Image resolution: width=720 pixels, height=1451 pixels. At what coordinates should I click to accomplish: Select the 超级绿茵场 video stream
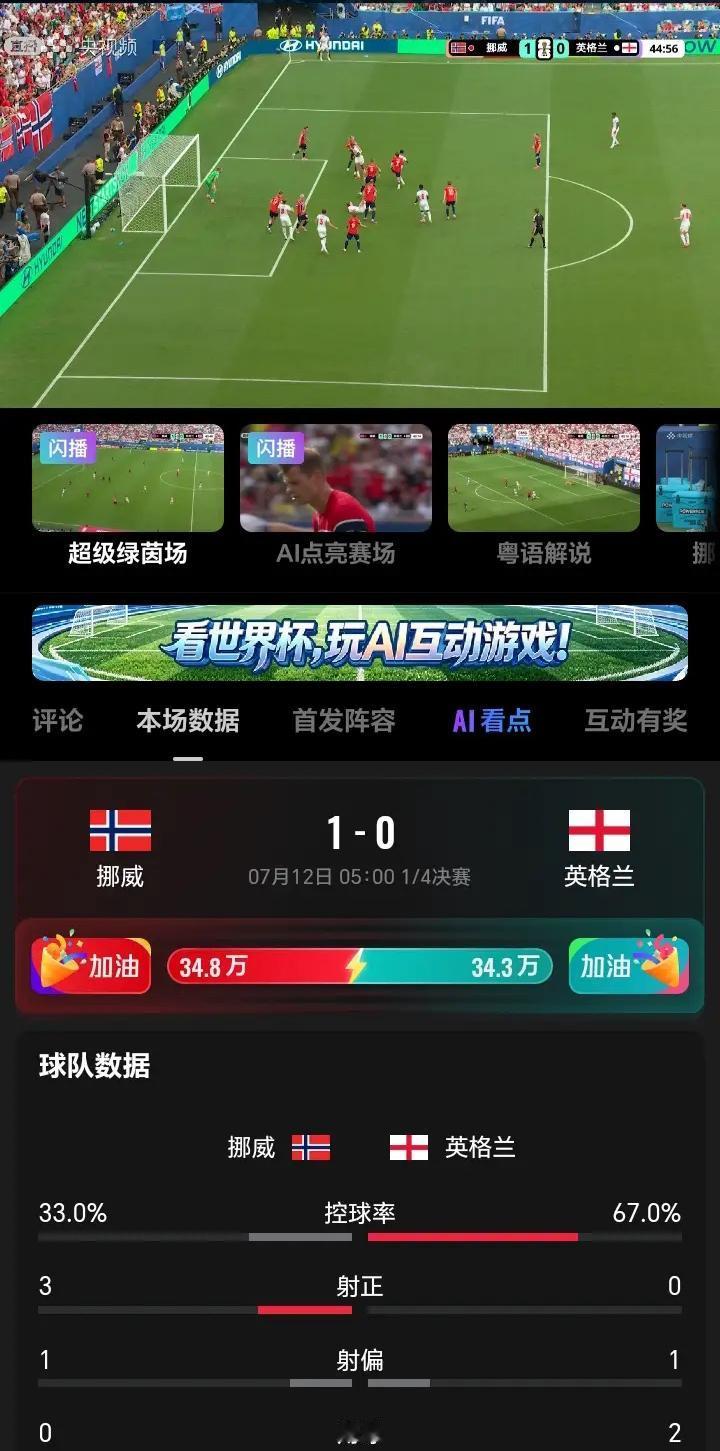(128, 495)
